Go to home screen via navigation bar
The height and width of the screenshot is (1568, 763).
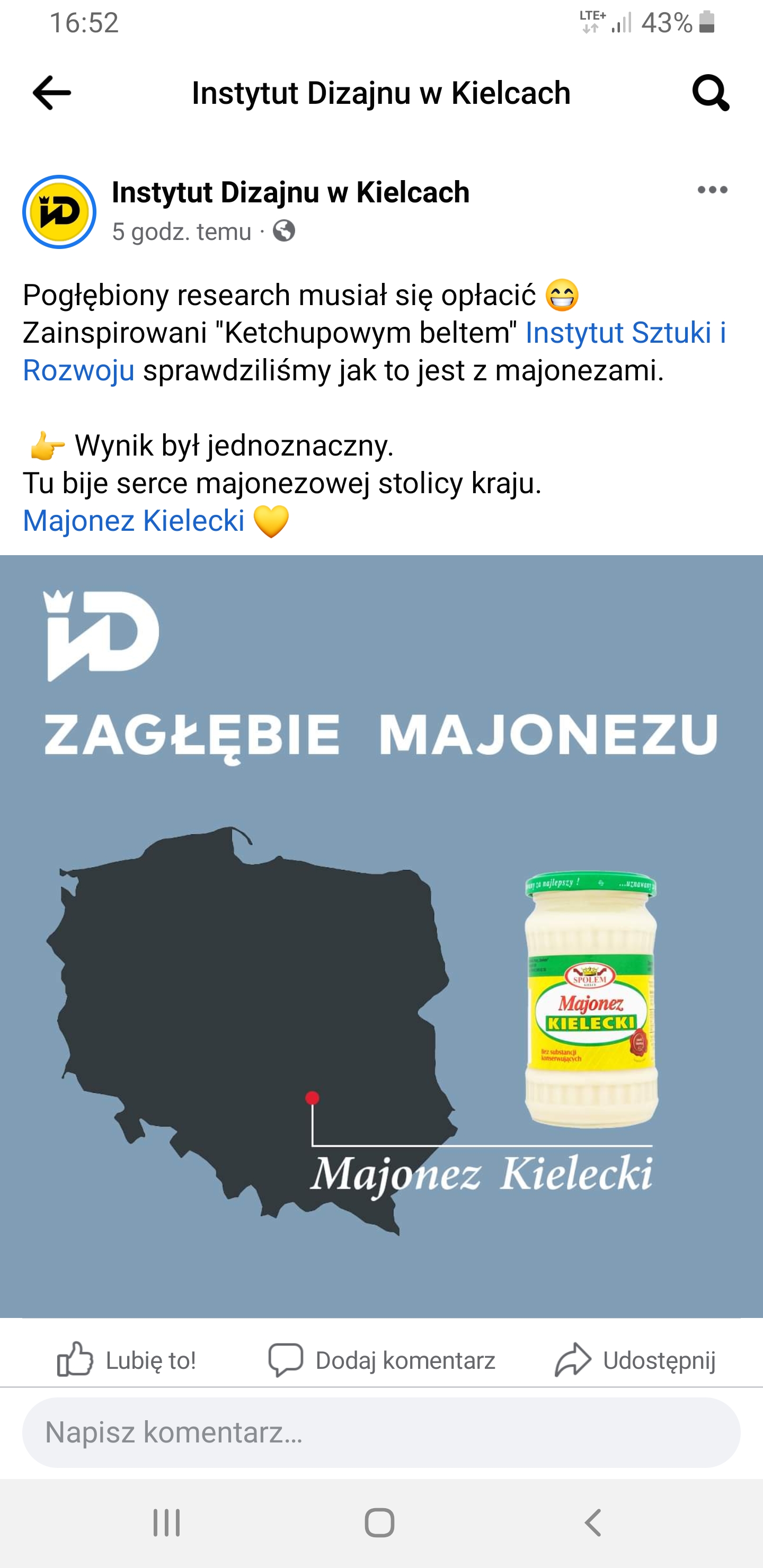tap(379, 1523)
